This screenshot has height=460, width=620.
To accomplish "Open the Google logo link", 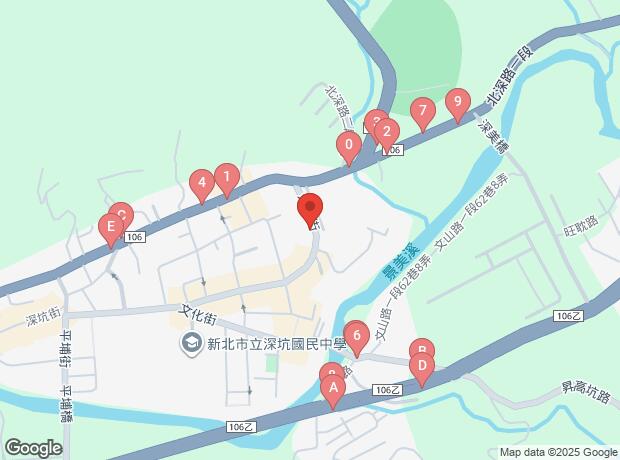I will tap(33, 447).
